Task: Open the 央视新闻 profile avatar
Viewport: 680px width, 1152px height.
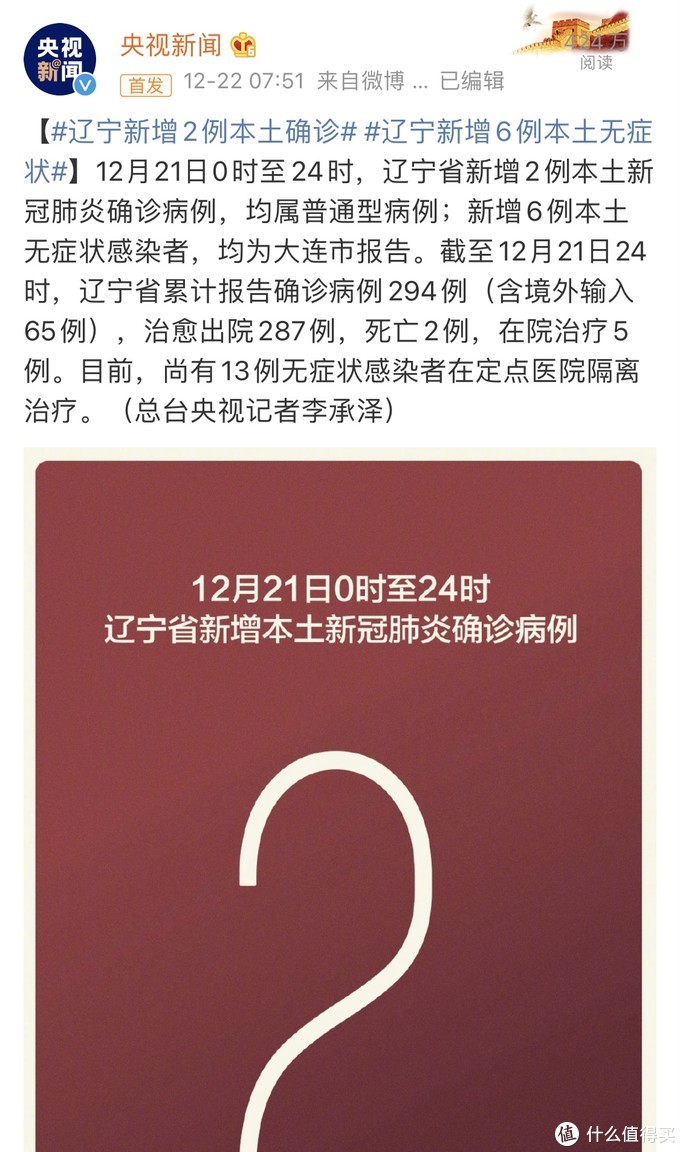Action: click(x=59, y=60)
